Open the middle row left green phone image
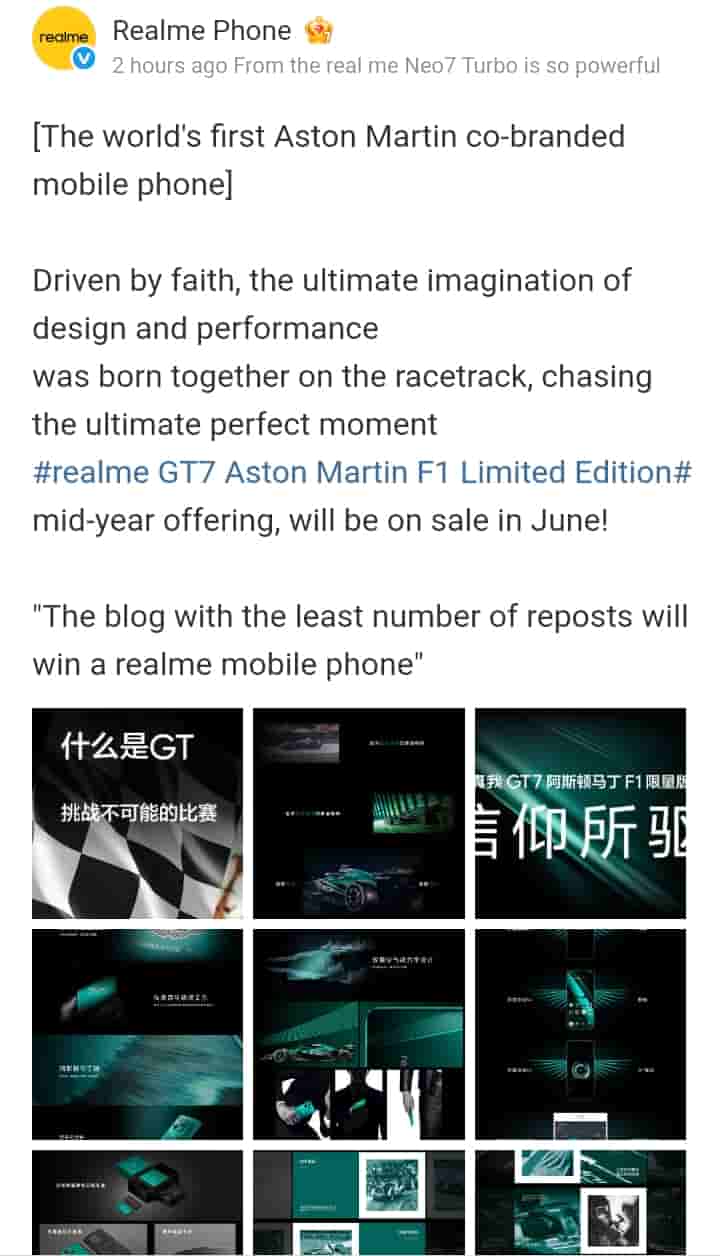This screenshot has width=720, height=1256. pos(138,1034)
